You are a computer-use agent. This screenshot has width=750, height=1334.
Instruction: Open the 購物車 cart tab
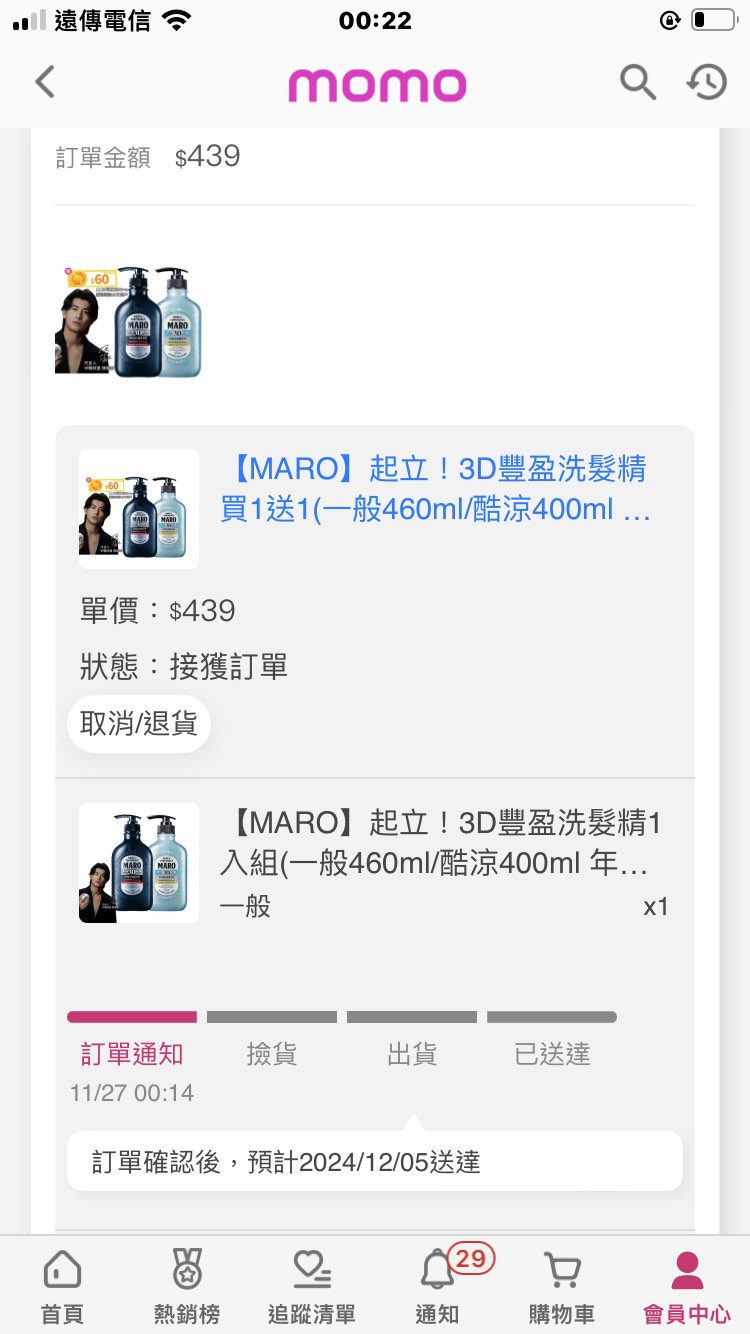click(562, 1286)
